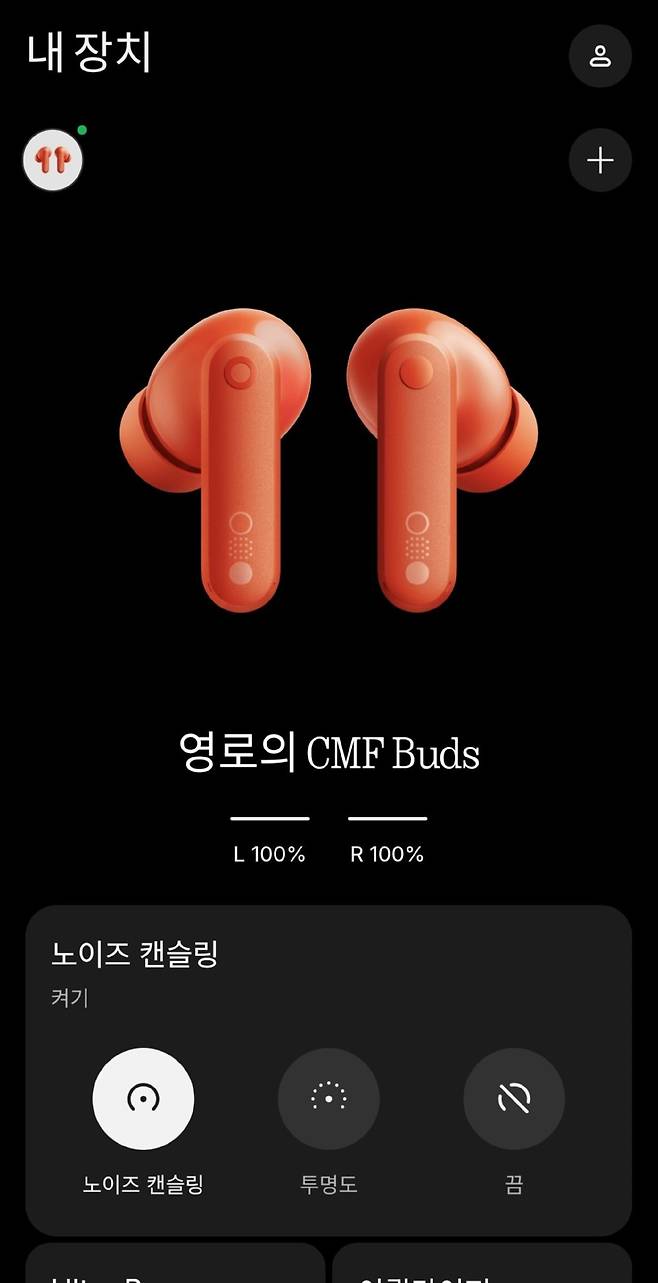Add a new device with plus

tap(600, 160)
